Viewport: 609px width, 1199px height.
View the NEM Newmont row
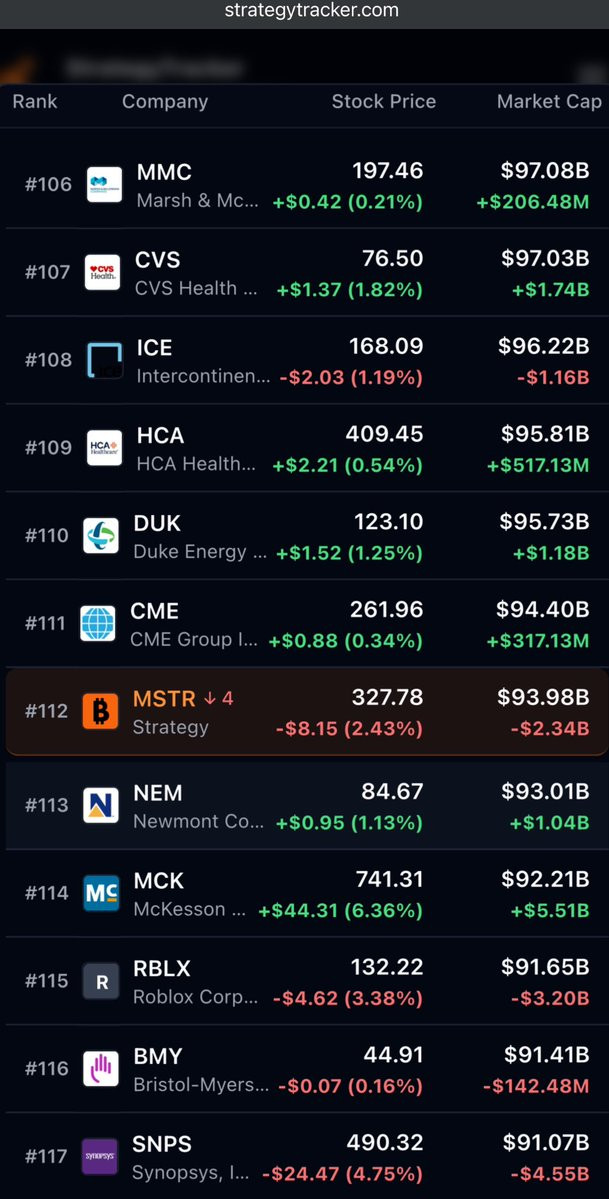[304, 806]
